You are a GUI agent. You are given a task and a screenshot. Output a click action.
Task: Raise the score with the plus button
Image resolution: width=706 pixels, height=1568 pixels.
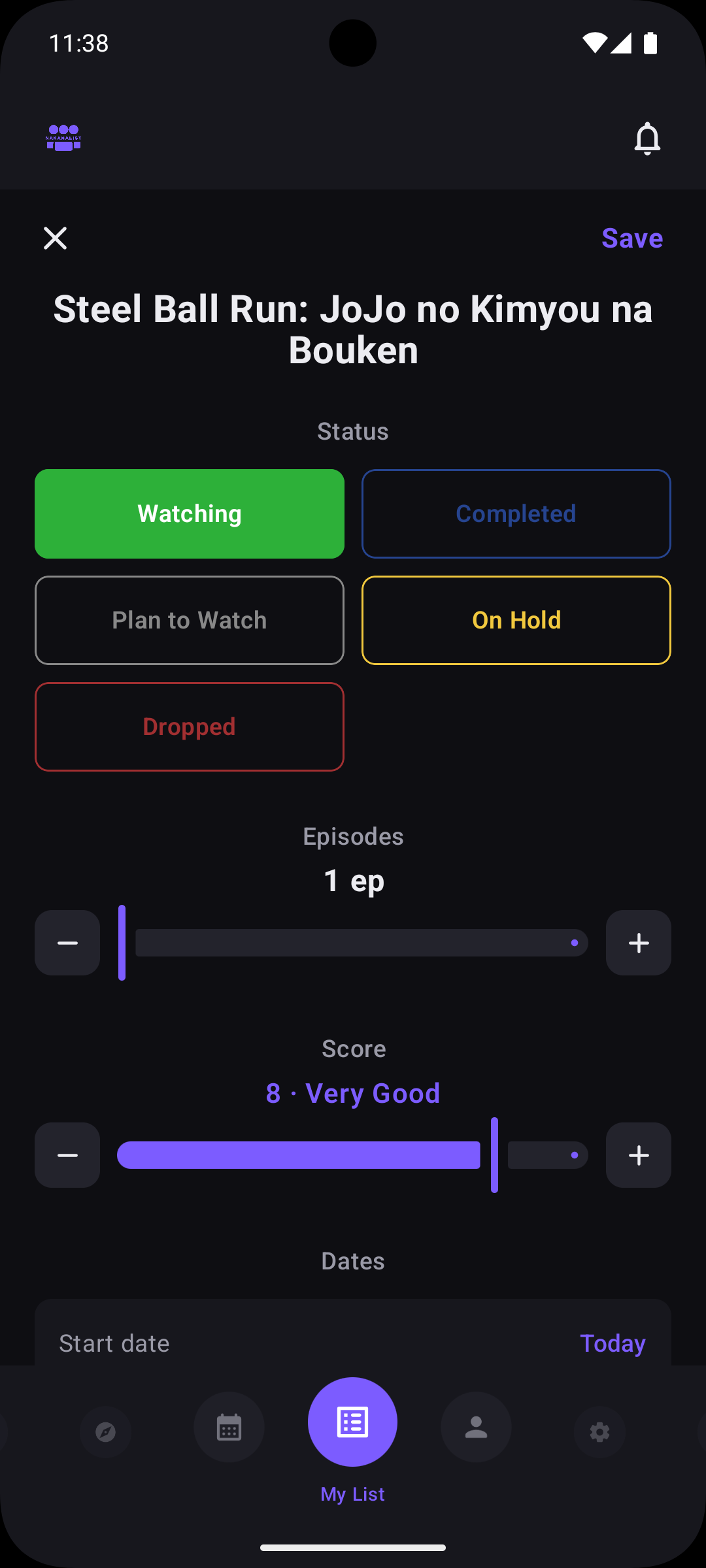639,1155
